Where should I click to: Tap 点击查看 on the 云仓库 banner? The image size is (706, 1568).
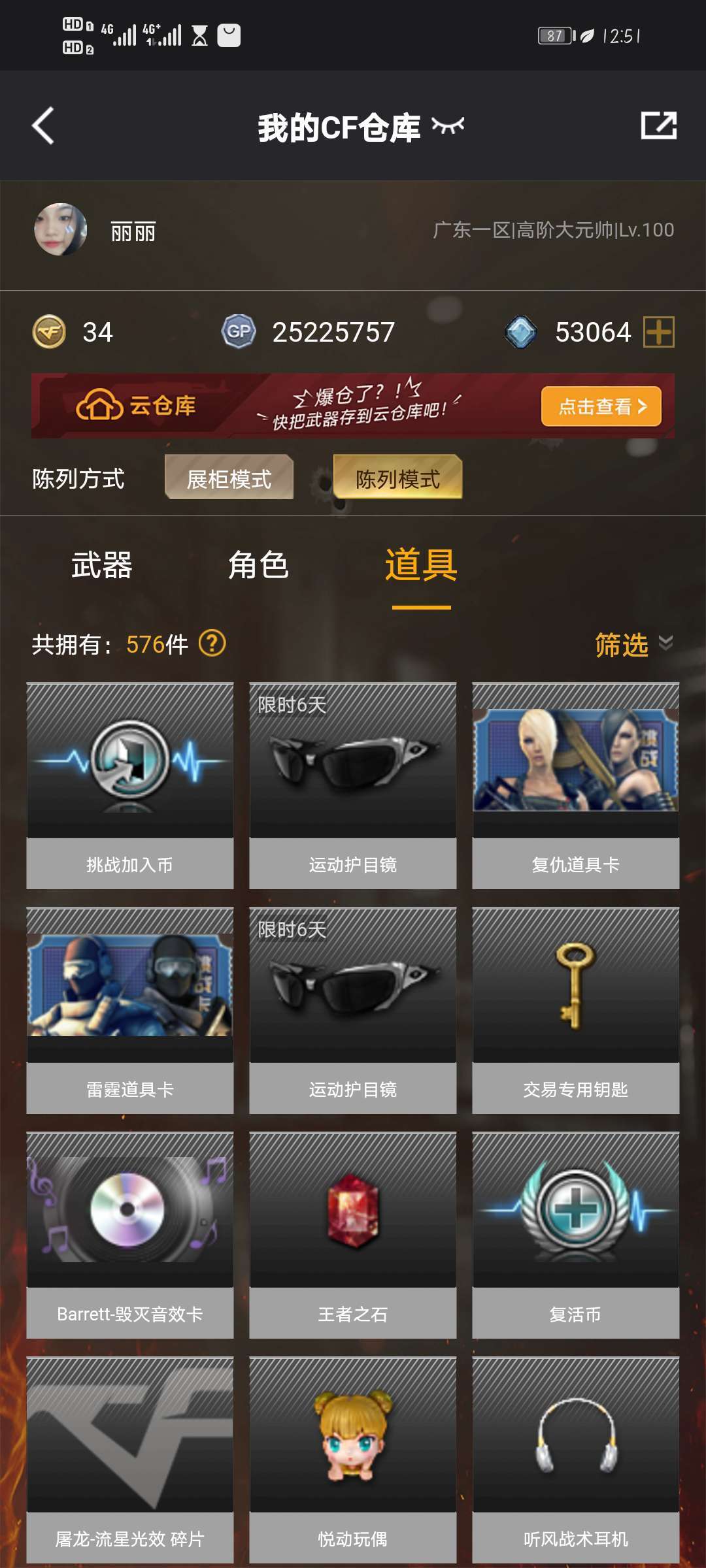[x=601, y=406]
